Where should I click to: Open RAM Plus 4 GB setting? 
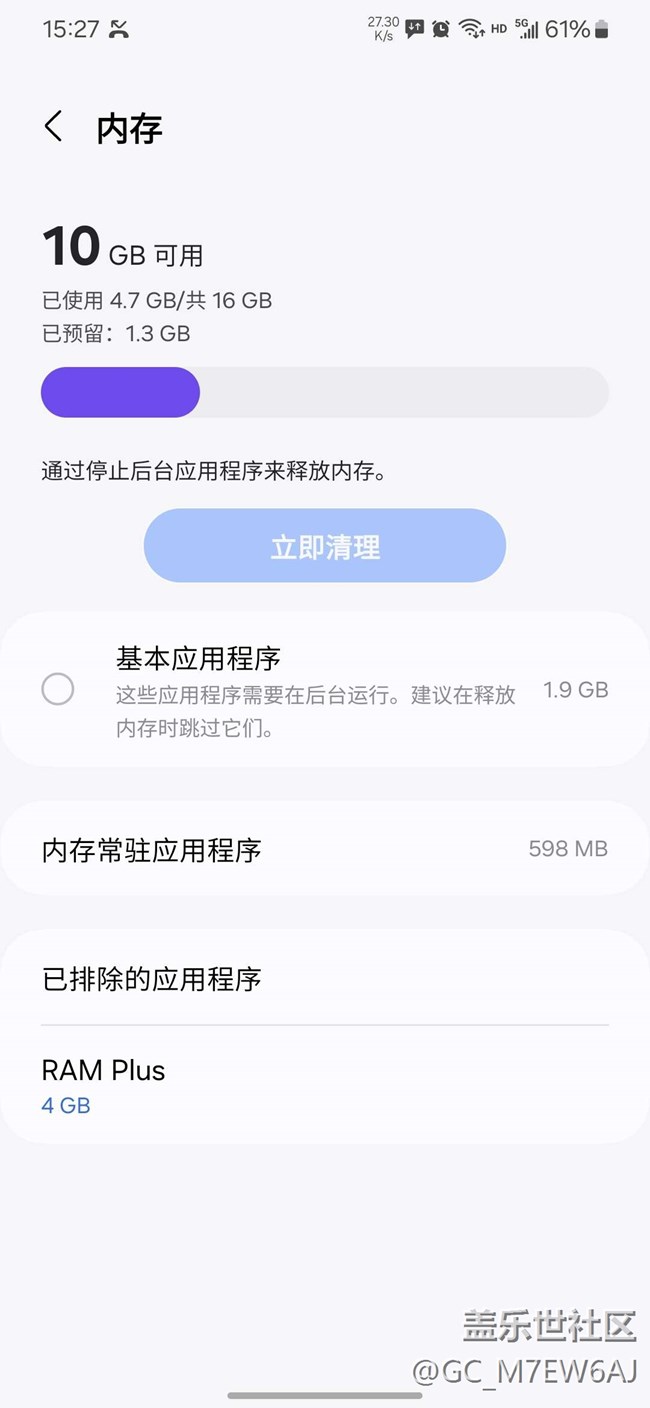(x=324, y=1085)
